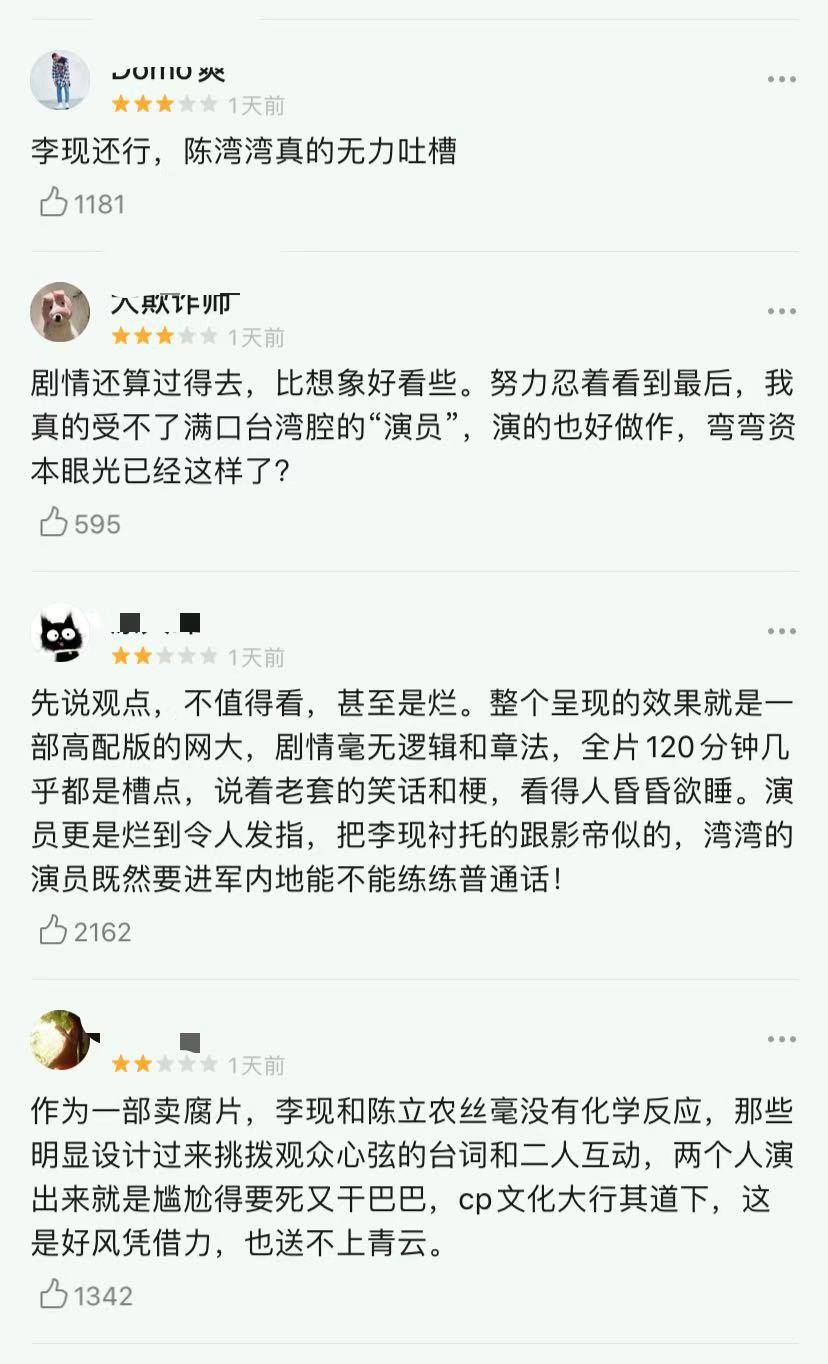828x1364 pixels.
Task: Open overflow menu on the 剧情还算过得去 review
Action: (x=782, y=312)
